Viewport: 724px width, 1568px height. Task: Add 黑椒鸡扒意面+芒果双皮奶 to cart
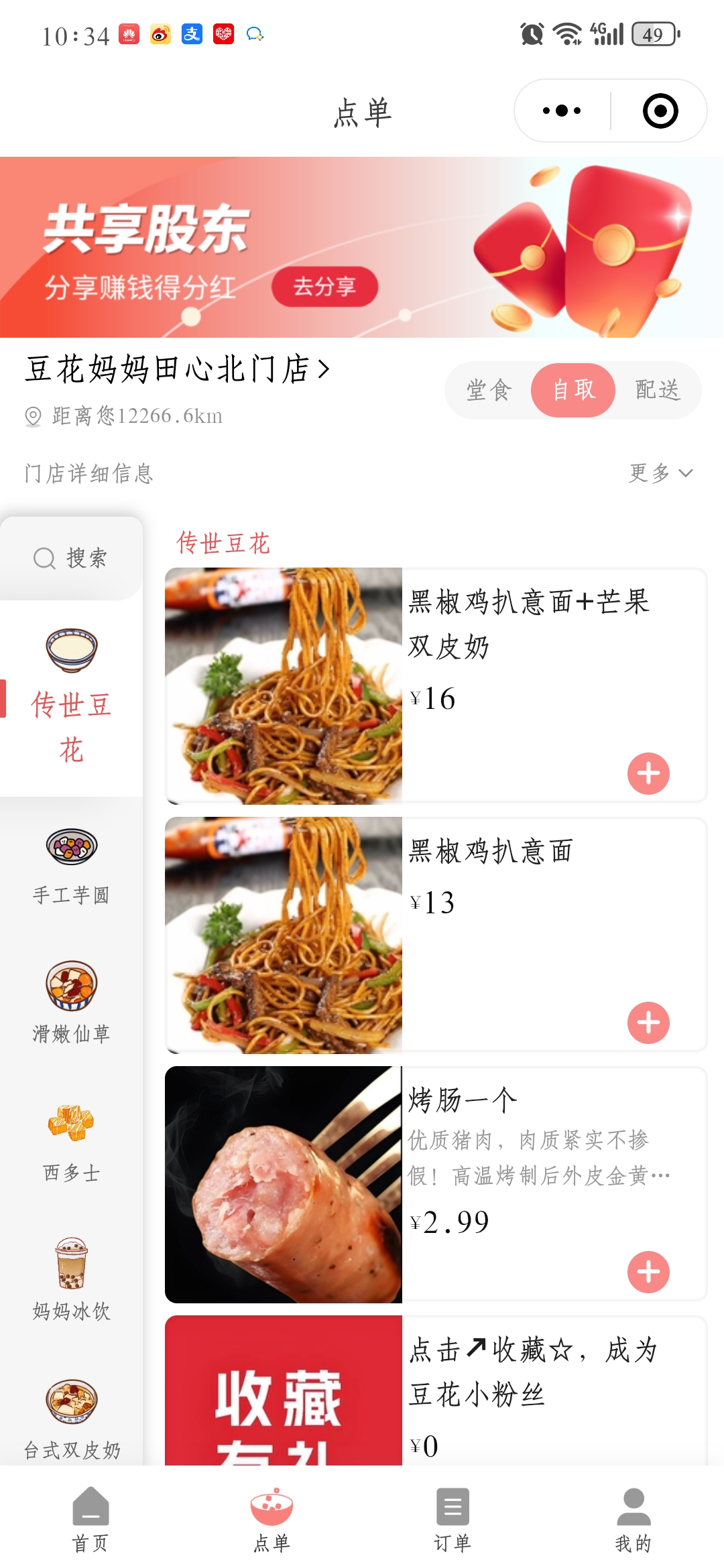point(648,773)
